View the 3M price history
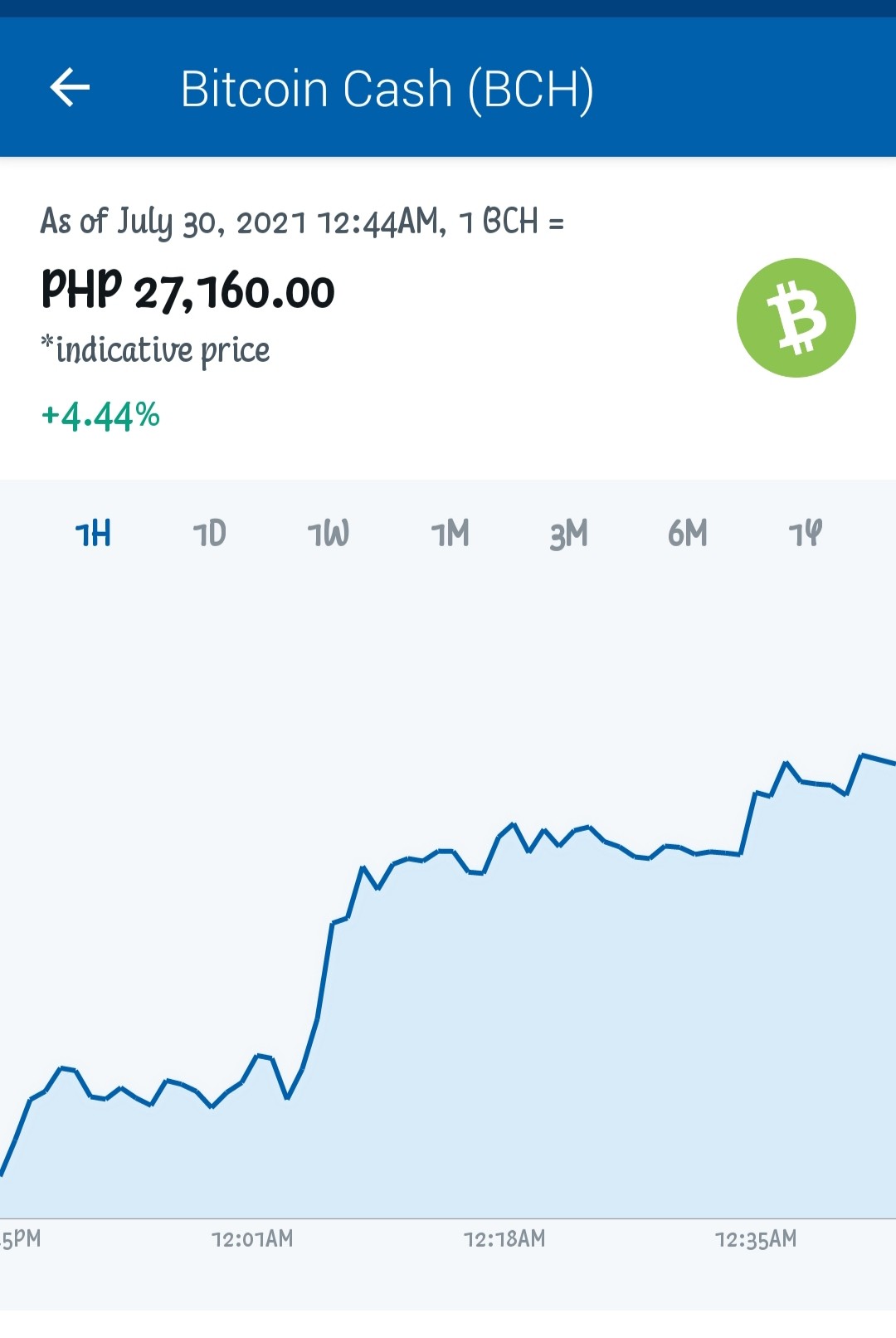This screenshot has width=896, height=1338. (569, 534)
